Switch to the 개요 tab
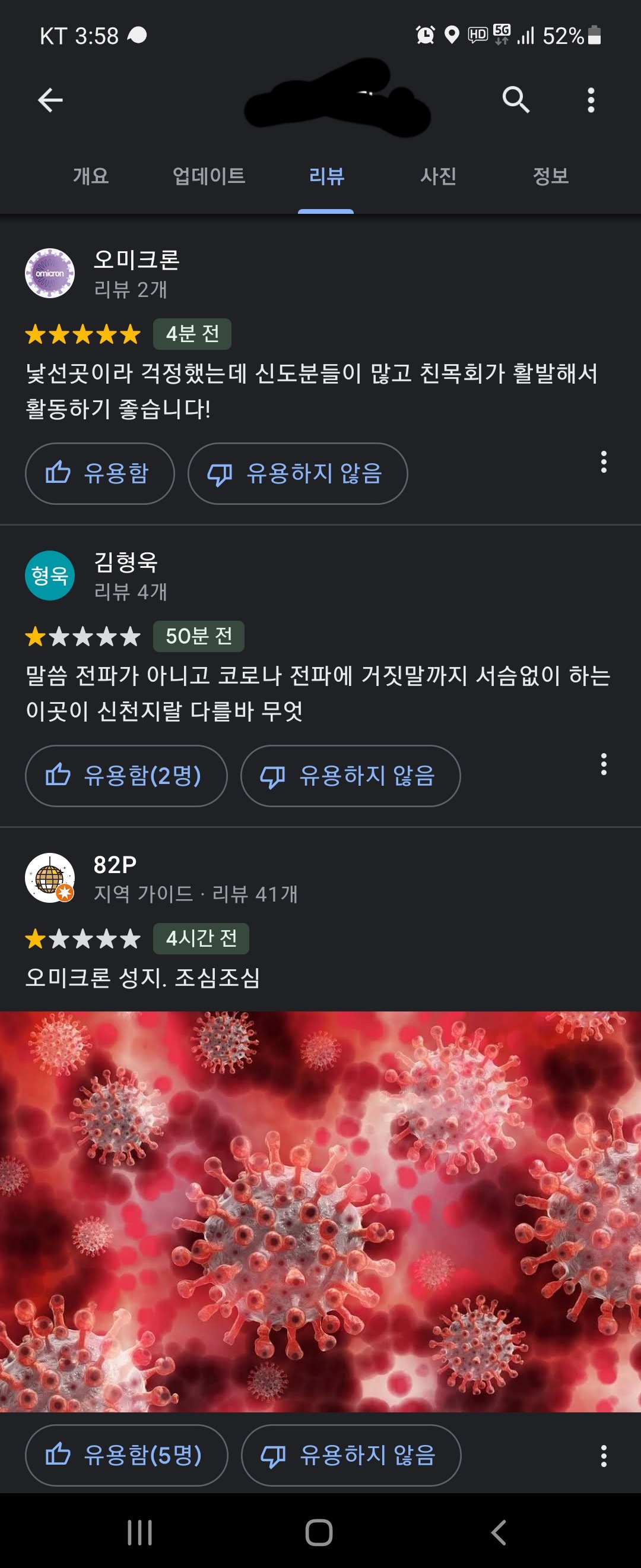 (91, 176)
